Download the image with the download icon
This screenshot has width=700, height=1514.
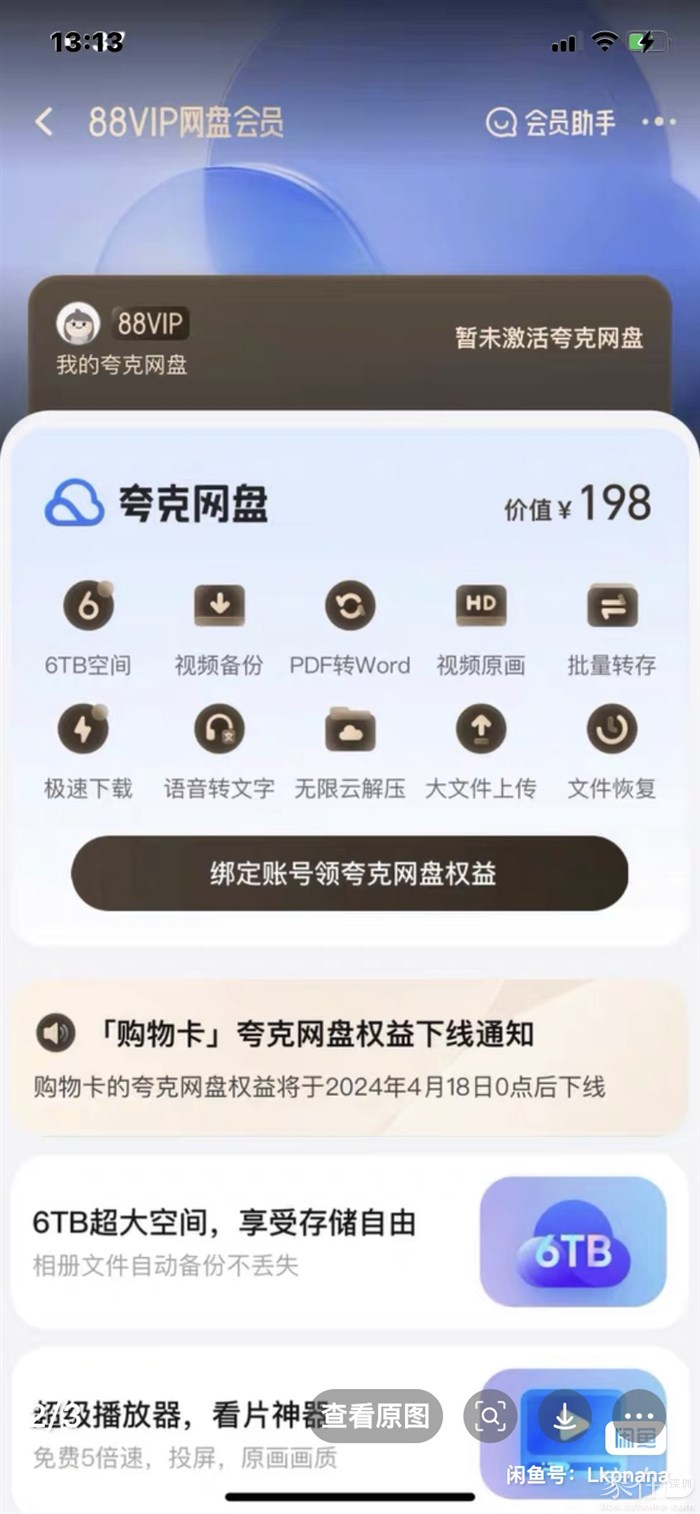565,1416
